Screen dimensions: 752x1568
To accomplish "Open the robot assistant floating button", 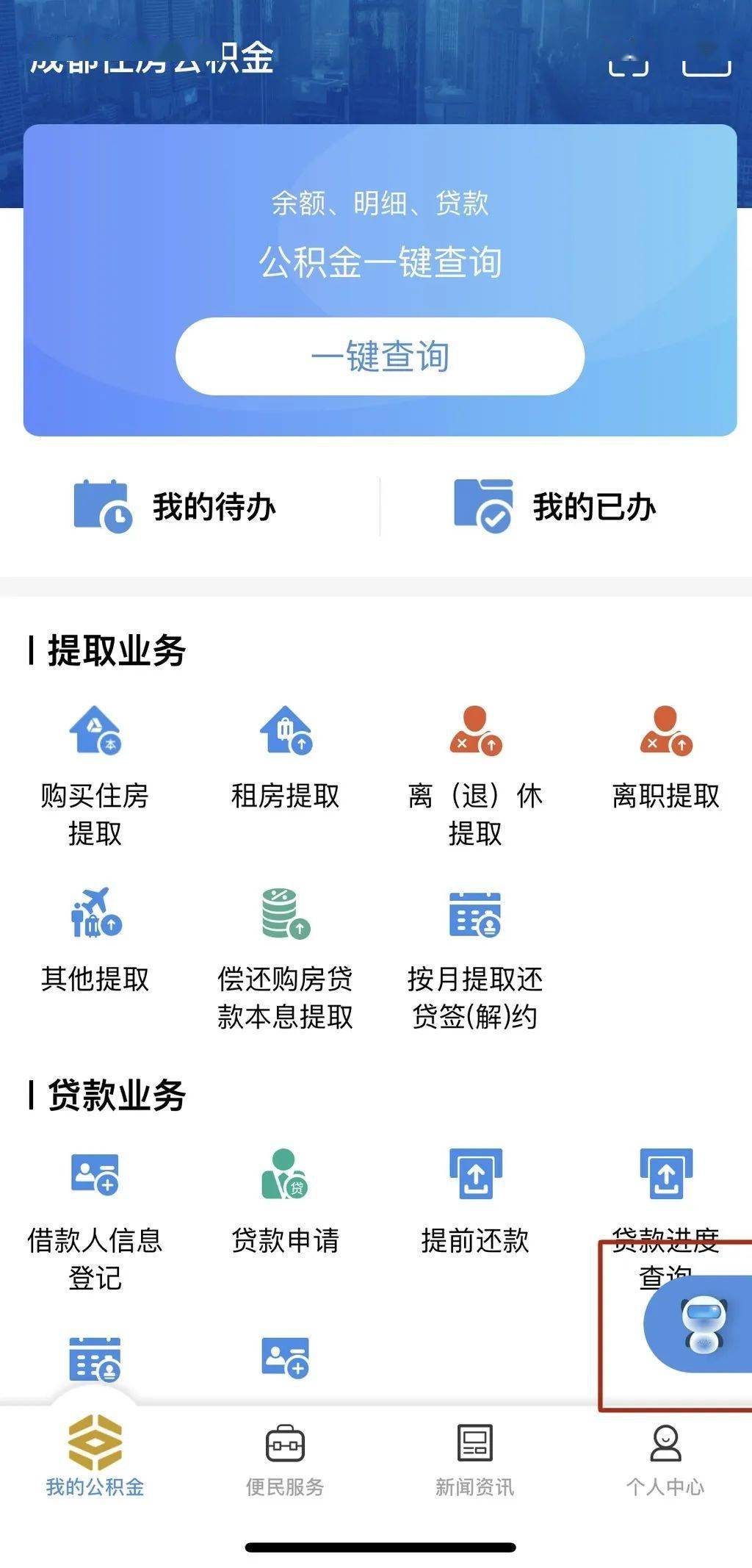I will click(x=703, y=1324).
